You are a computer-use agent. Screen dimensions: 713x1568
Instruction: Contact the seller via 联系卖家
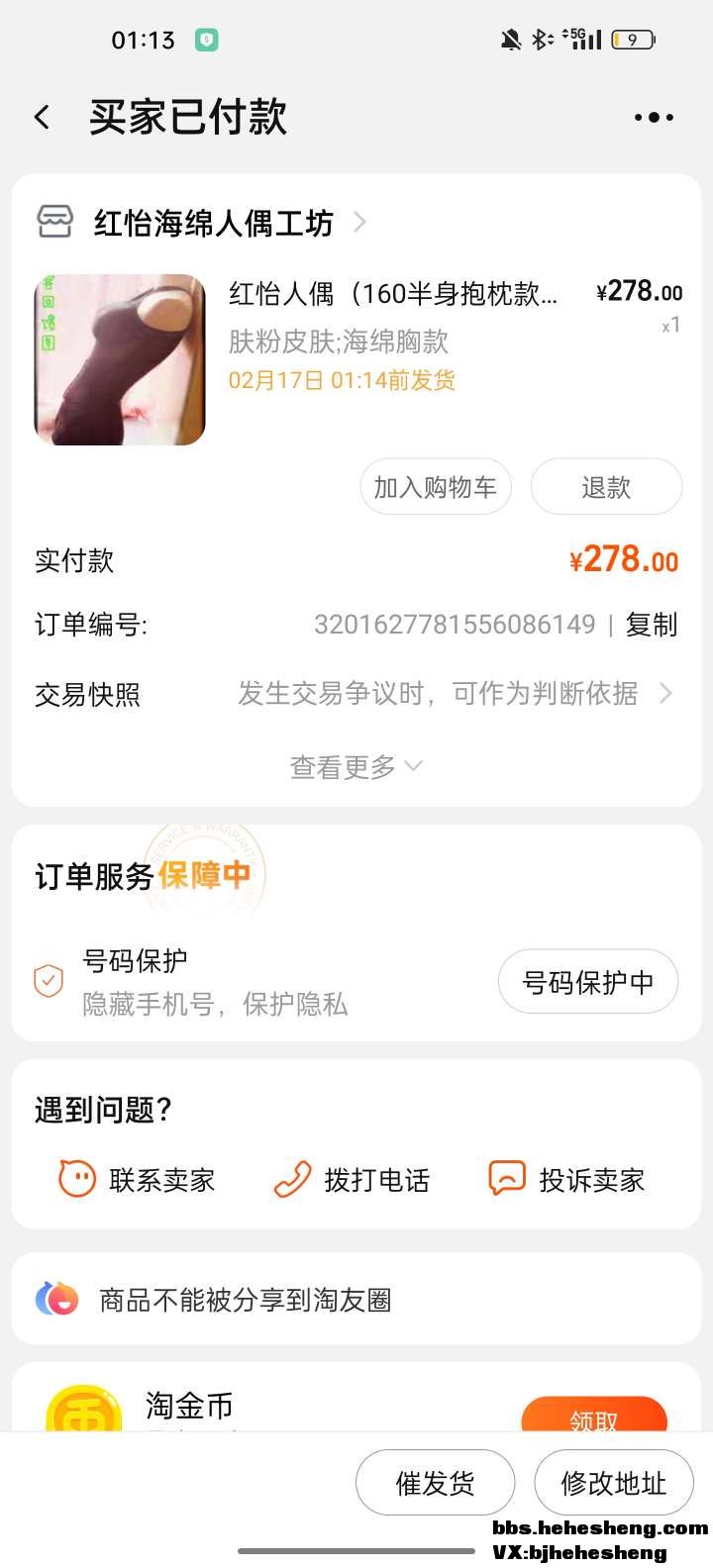[x=138, y=1180]
